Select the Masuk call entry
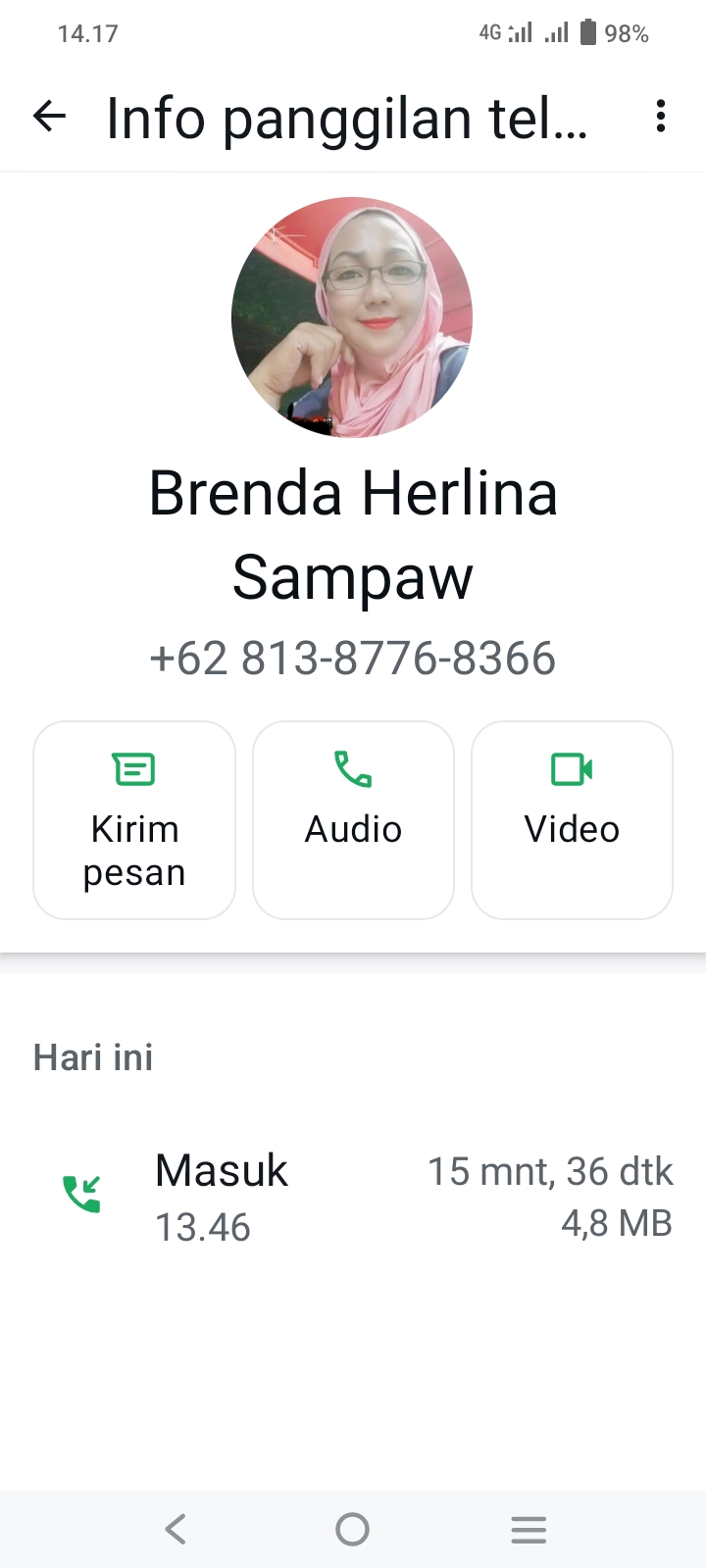This screenshot has height=1568, width=706. tap(220, 1170)
